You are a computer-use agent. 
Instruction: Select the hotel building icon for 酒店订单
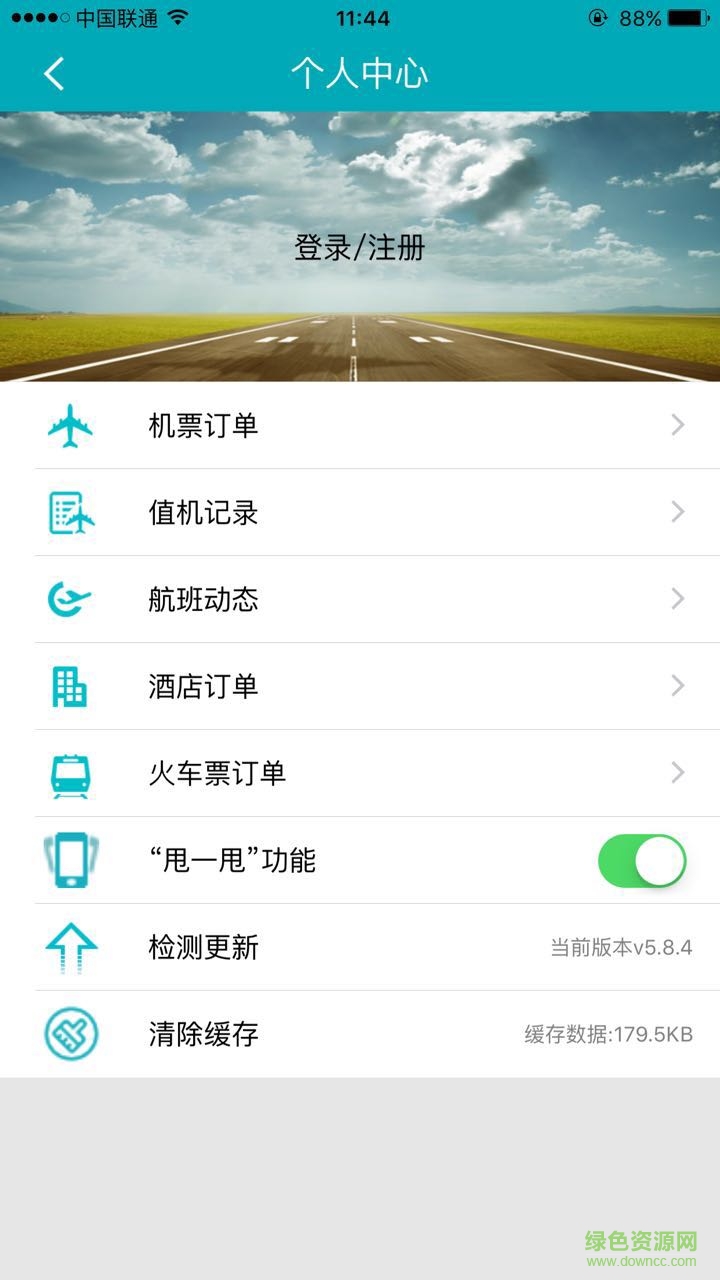point(70,687)
